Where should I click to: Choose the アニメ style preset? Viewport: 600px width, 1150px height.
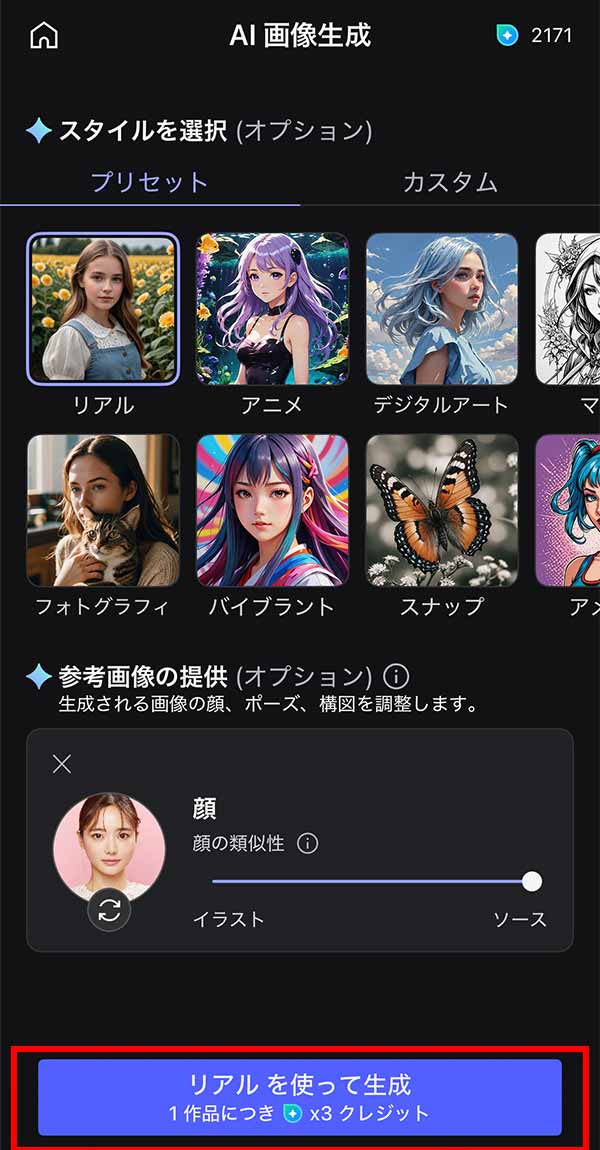click(x=272, y=310)
